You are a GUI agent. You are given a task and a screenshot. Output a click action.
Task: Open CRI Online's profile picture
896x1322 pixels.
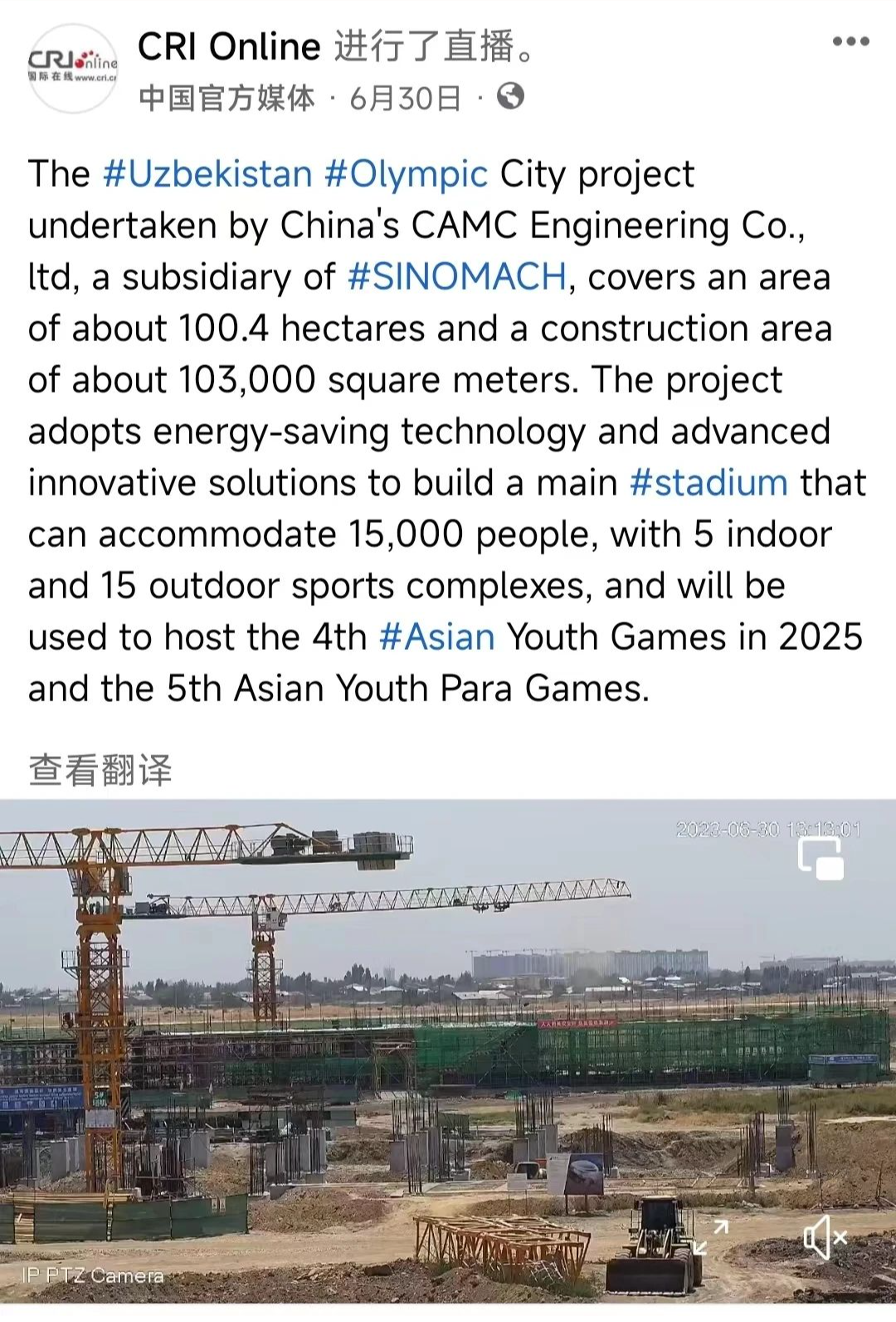click(73, 68)
